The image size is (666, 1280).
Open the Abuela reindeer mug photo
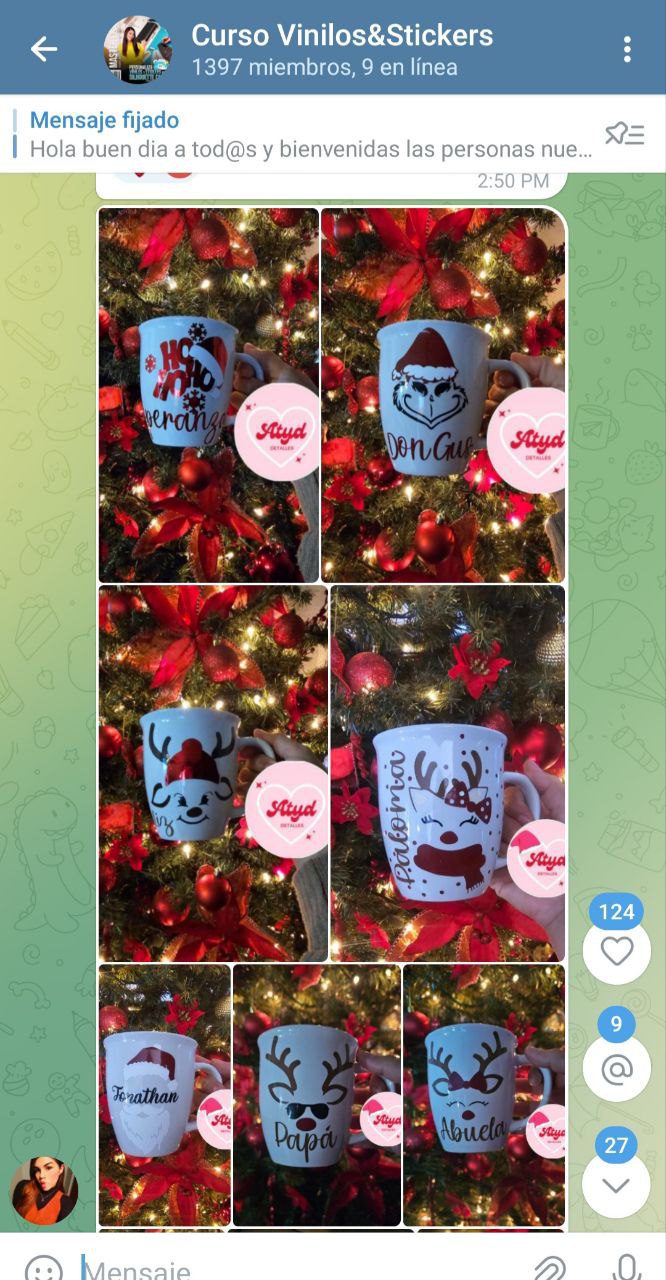(x=484, y=1095)
